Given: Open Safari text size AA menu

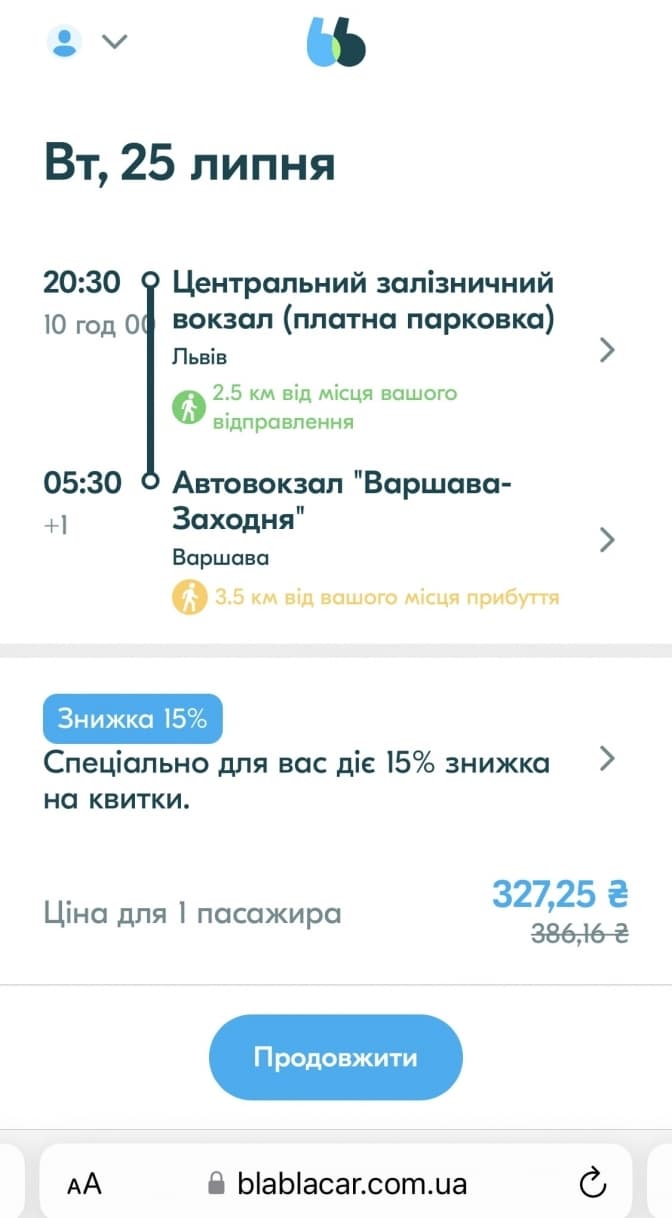Looking at the screenshot, I should pyautogui.click(x=85, y=1184).
